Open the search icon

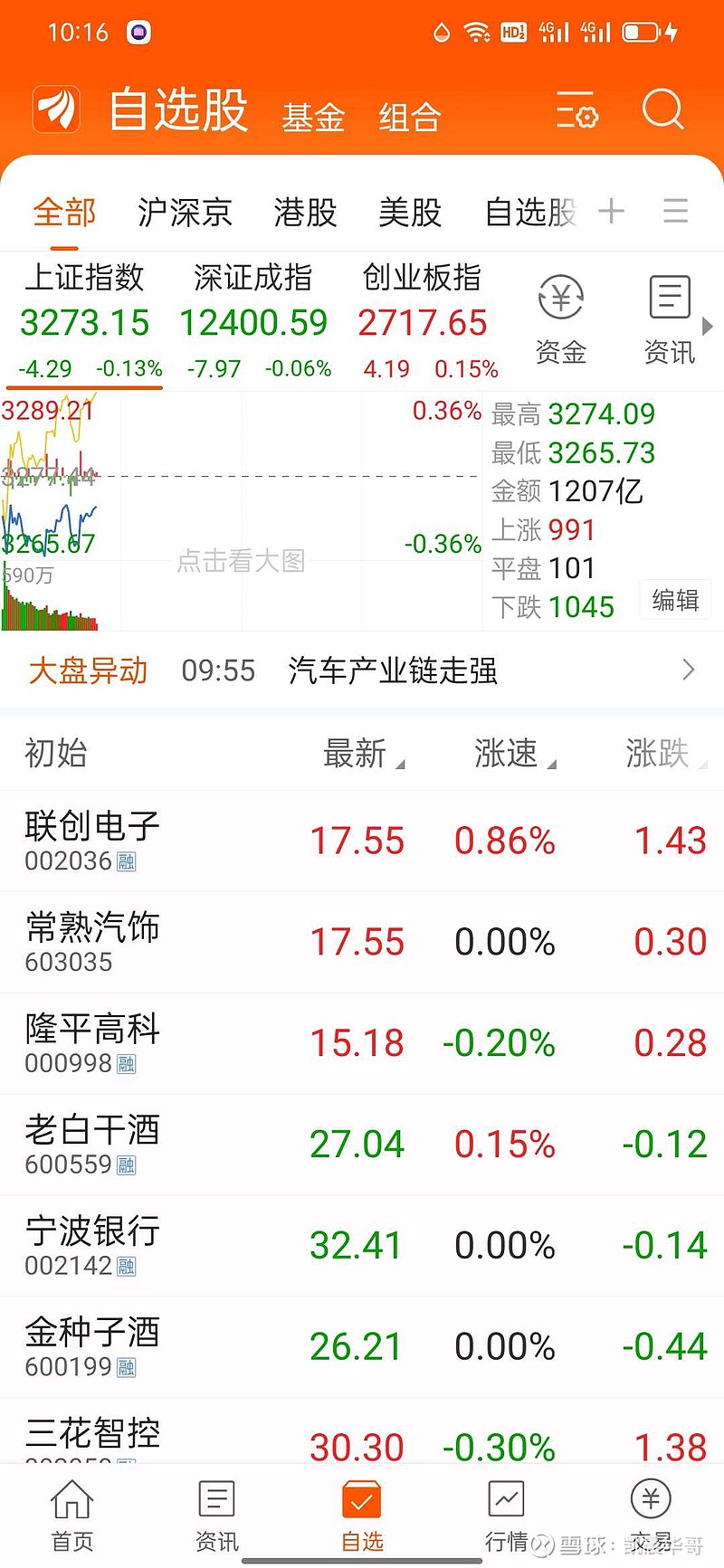tap(663, 110)
